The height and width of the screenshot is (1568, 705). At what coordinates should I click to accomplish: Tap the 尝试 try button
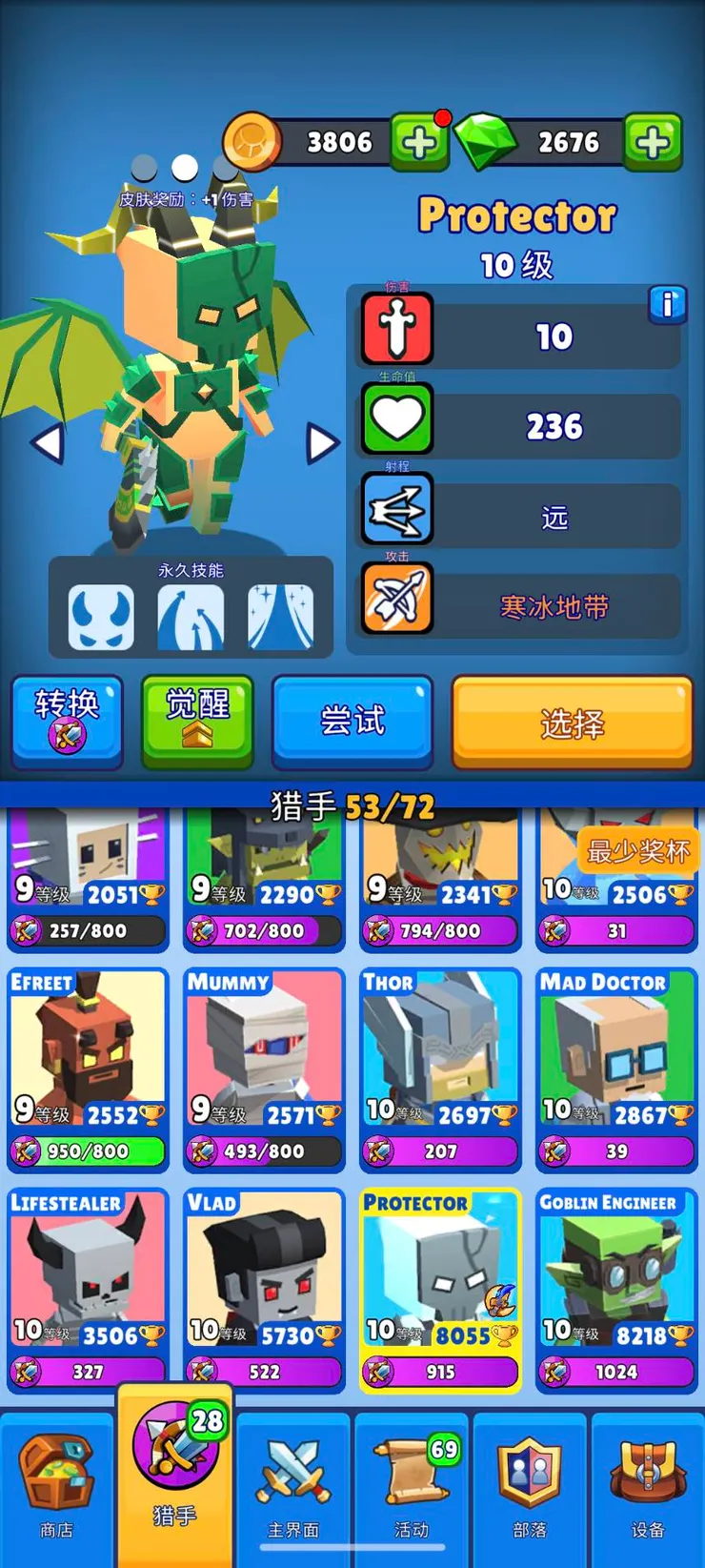tap(352, 722)
